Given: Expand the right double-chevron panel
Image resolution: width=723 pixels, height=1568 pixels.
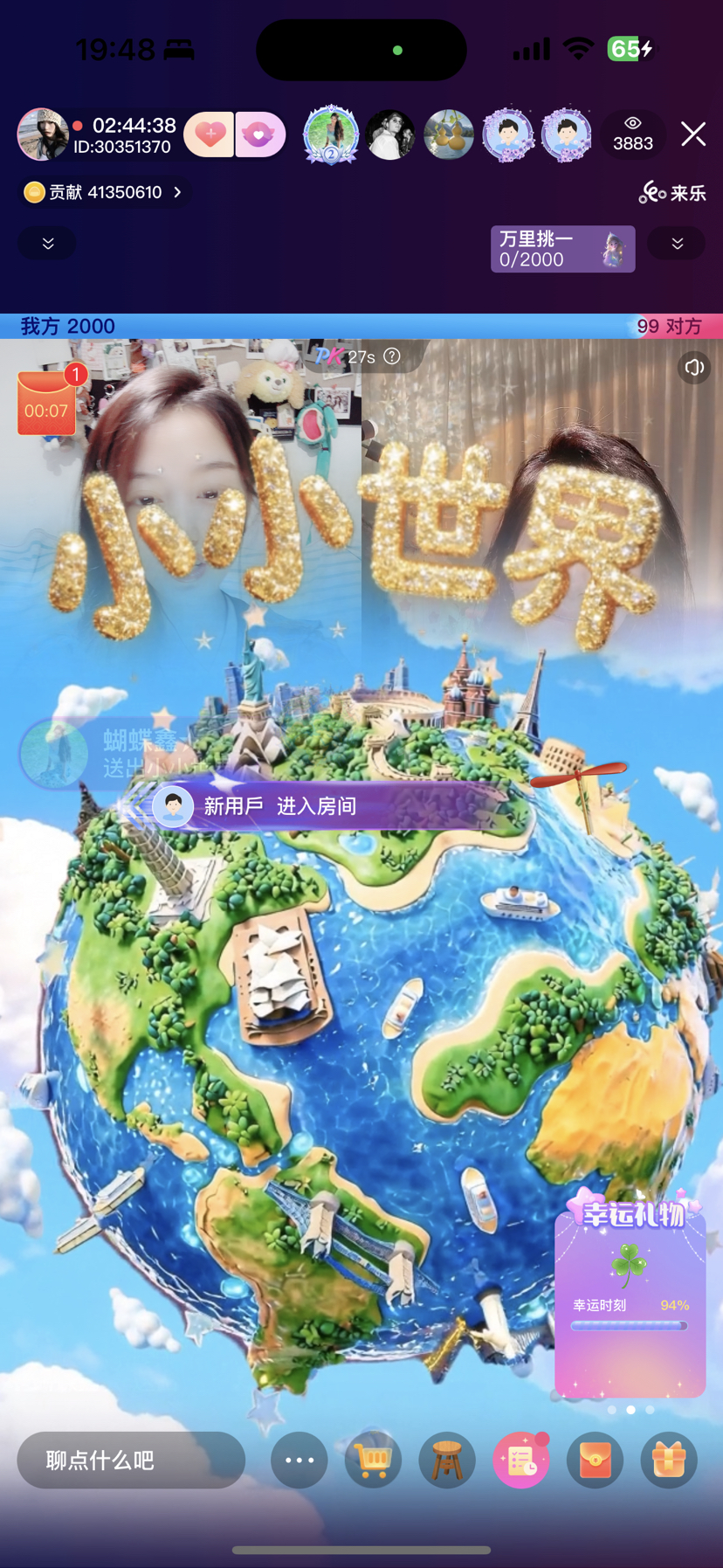Looking at the screenshot, I should [x=677, y=244].
